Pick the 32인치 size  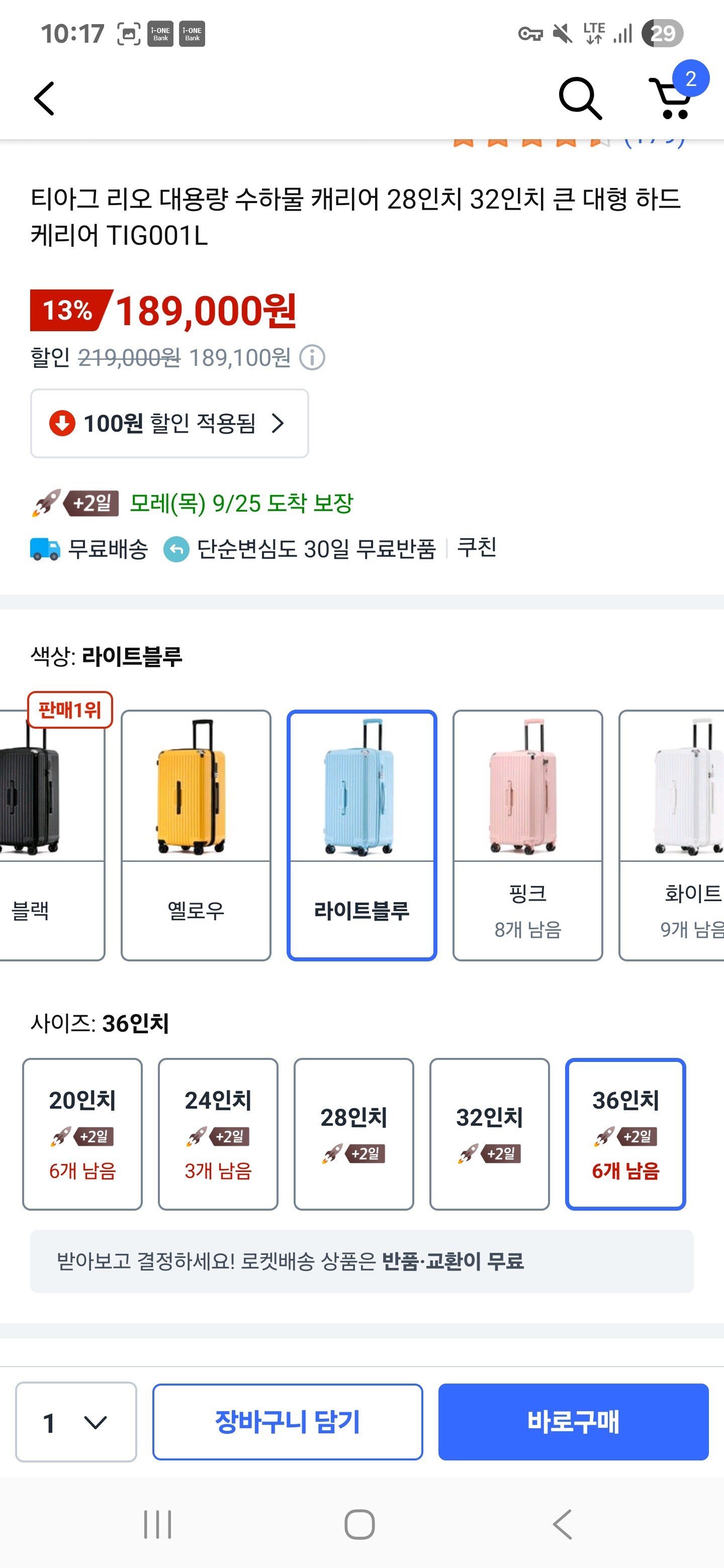[x=489, y=1133]
